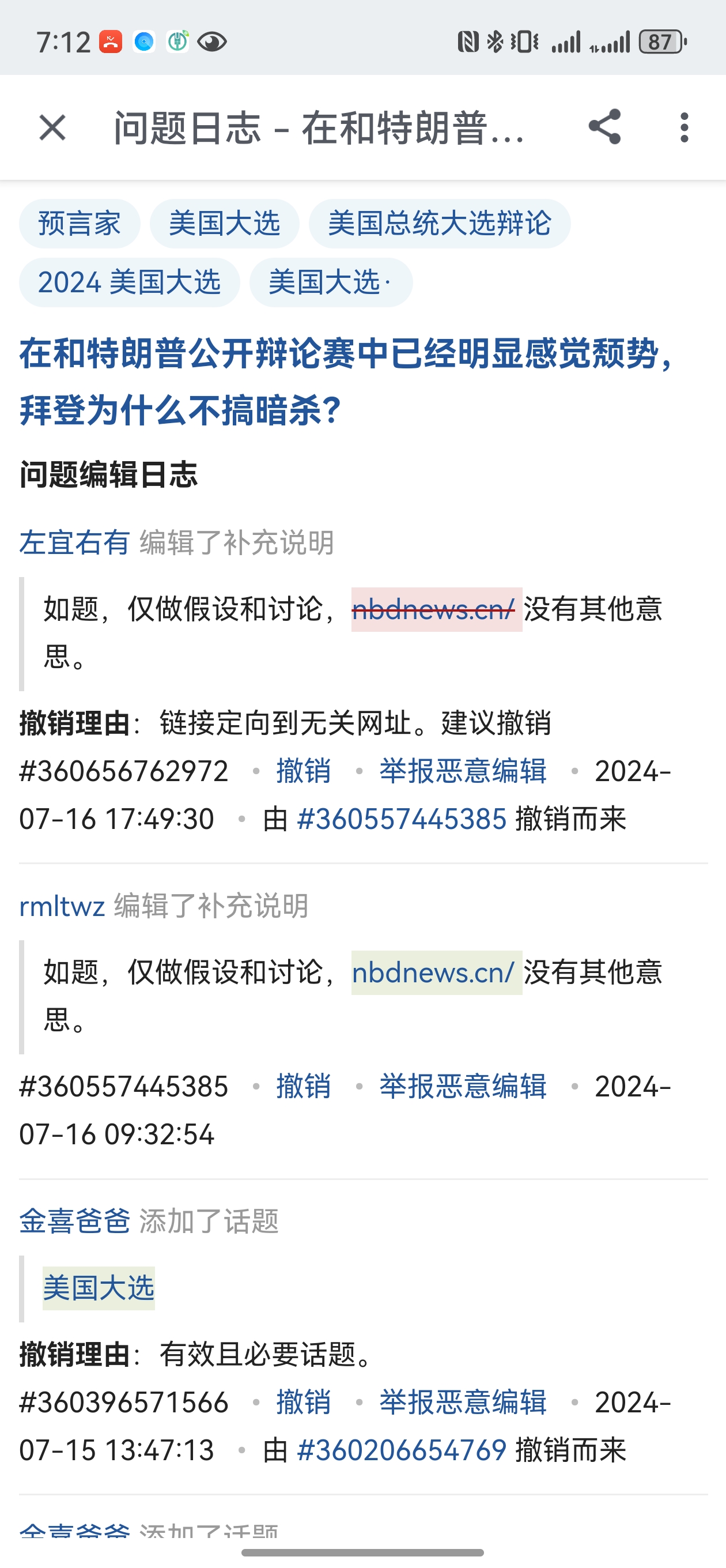The width and height of the screenshot is (726, 1568).
Task: Report malicious edit #360396571566
Action: [463, 1403]
